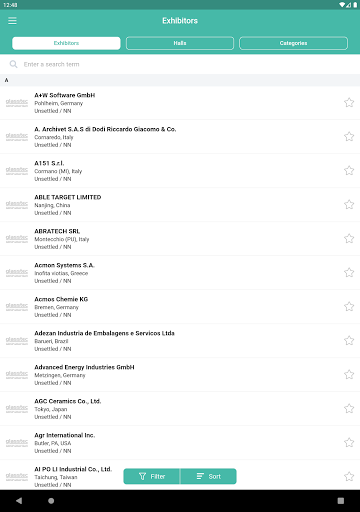Open Agr International Inc. exhibitor
Viewport: 360px width, 512px height.
click(180, 443)
